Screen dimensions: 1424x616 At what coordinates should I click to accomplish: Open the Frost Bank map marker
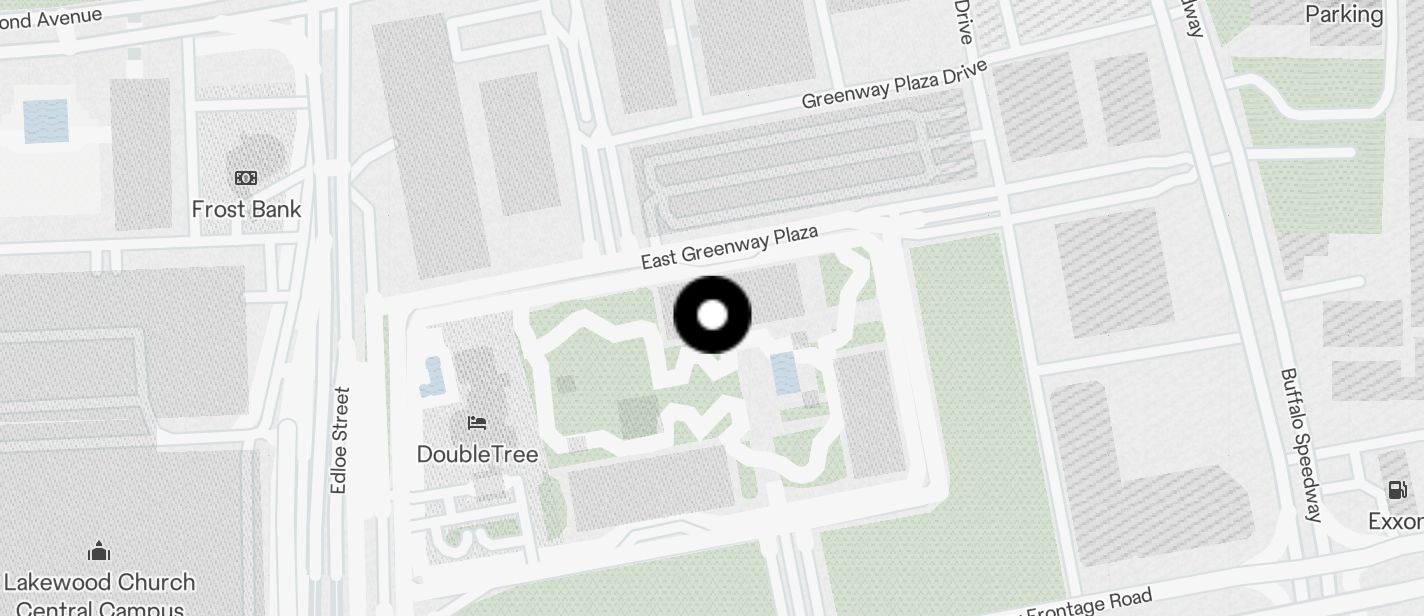(x=246, y=179)
